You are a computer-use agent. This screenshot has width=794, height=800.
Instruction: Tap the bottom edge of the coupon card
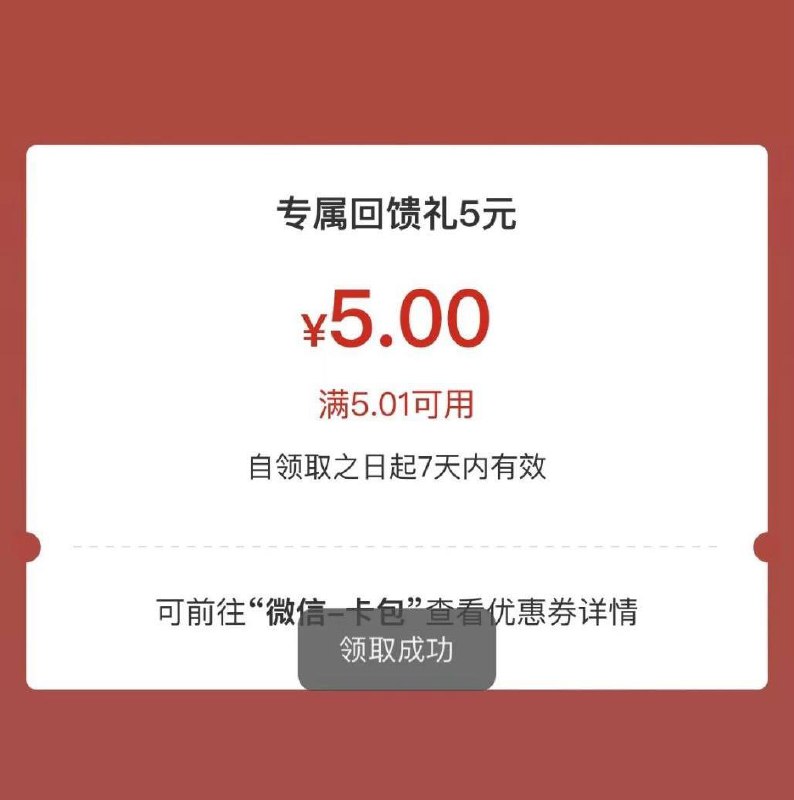(x=397, y=688)
